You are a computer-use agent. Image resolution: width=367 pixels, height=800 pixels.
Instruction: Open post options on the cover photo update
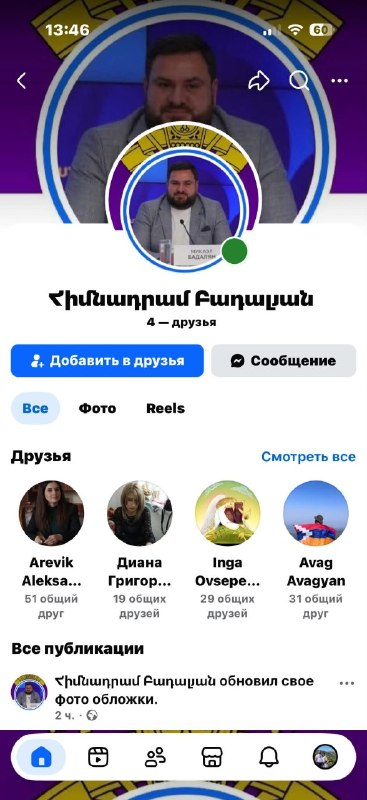pyautogui.click(x=347, y=683)
